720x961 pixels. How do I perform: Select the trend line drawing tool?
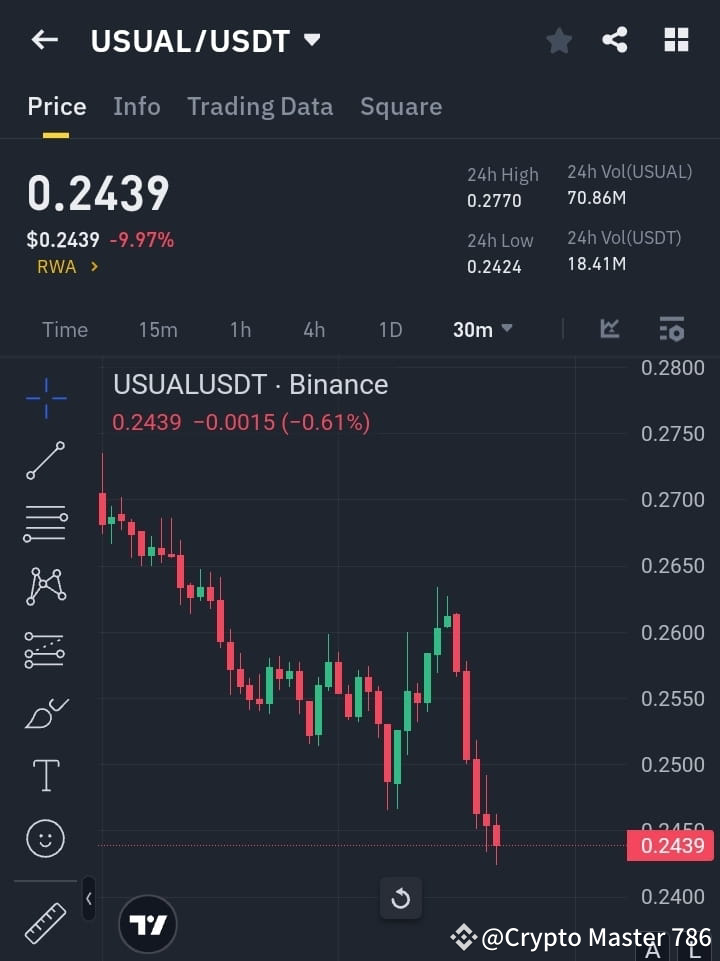(45, 462)
